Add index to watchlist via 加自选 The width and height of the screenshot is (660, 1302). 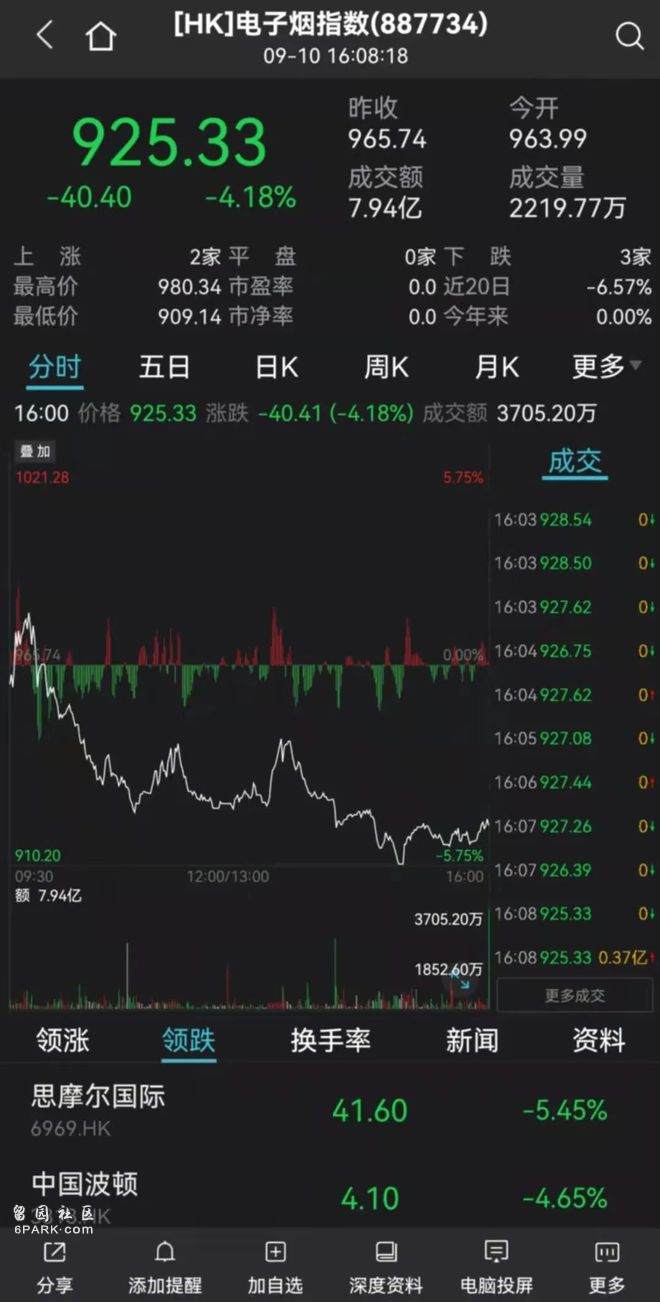pyautogui.click(x=275, y=1267)
